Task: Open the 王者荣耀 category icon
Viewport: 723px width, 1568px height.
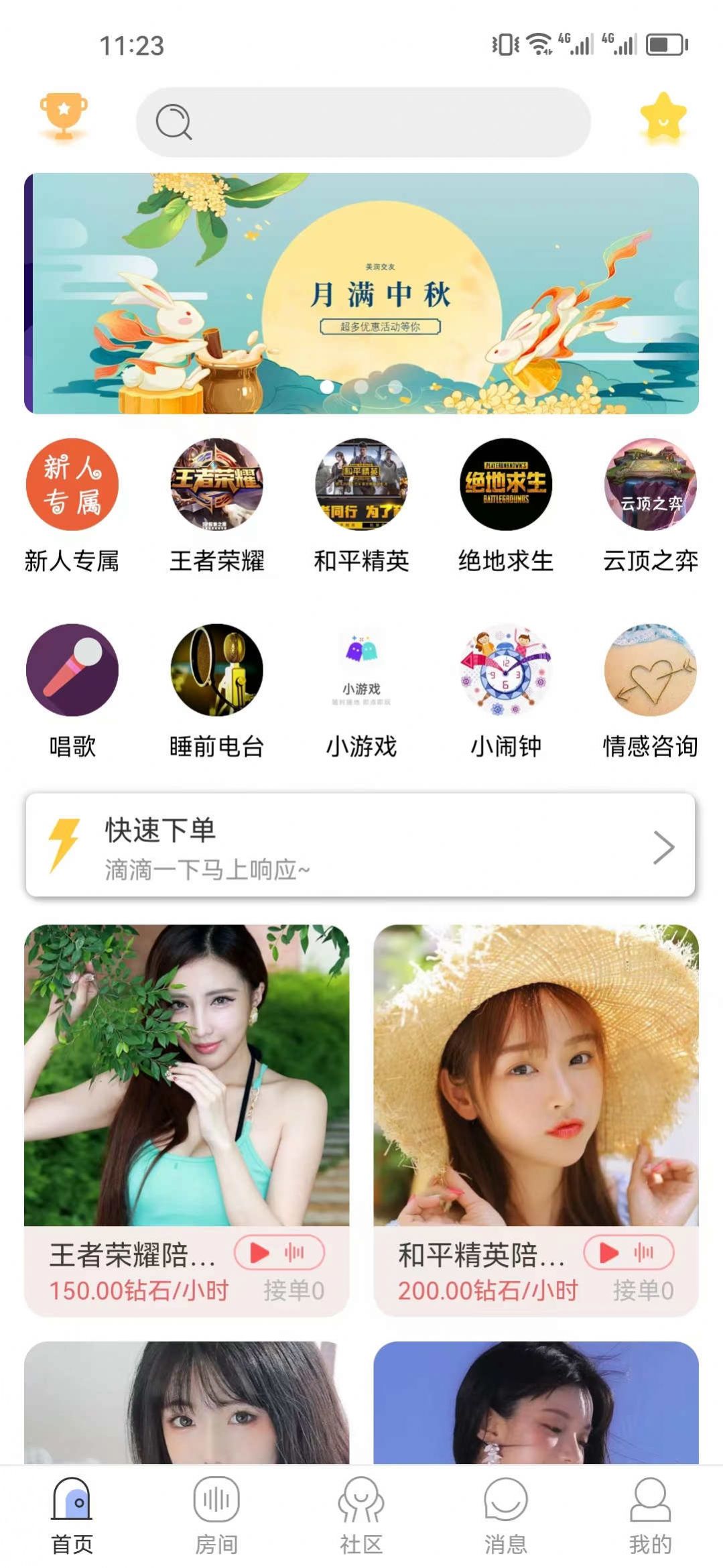Action: [216, 487]
